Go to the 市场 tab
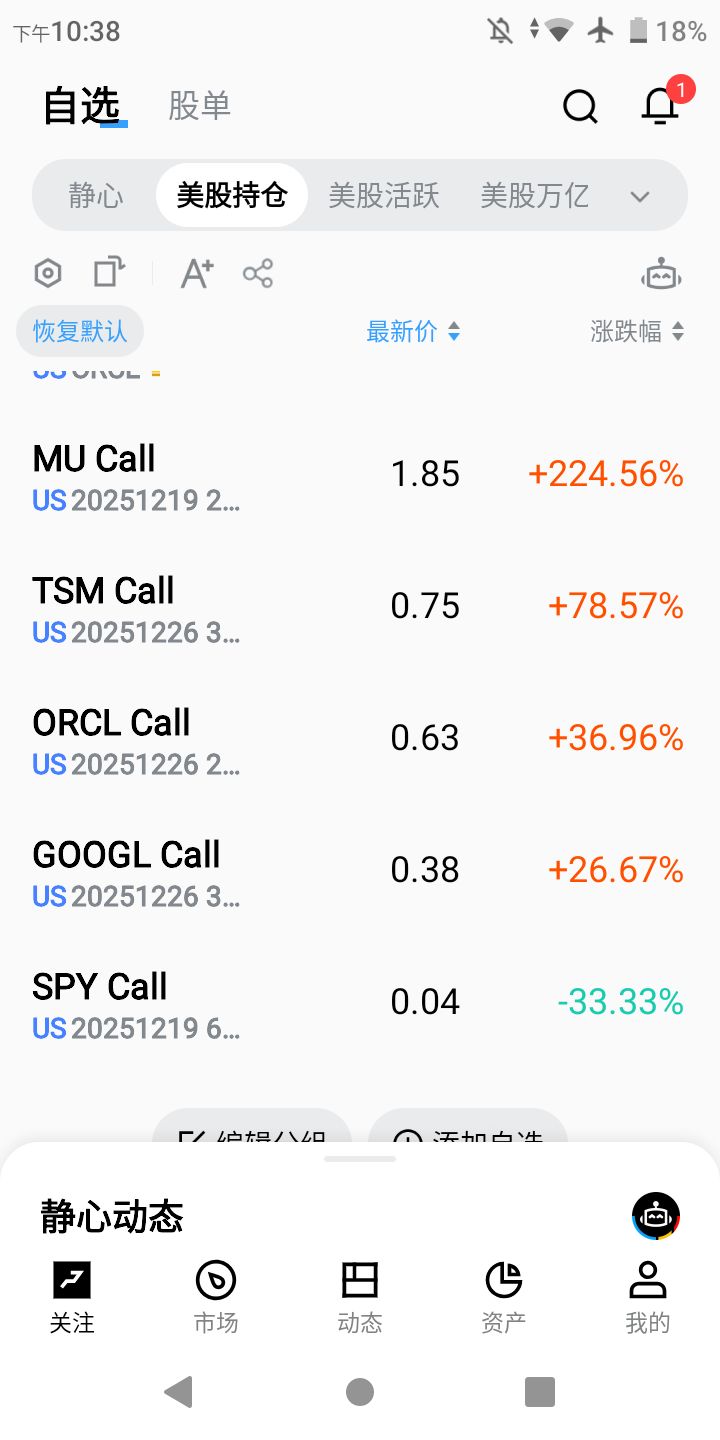720x1440 pixels. [x=216, y=1297]
